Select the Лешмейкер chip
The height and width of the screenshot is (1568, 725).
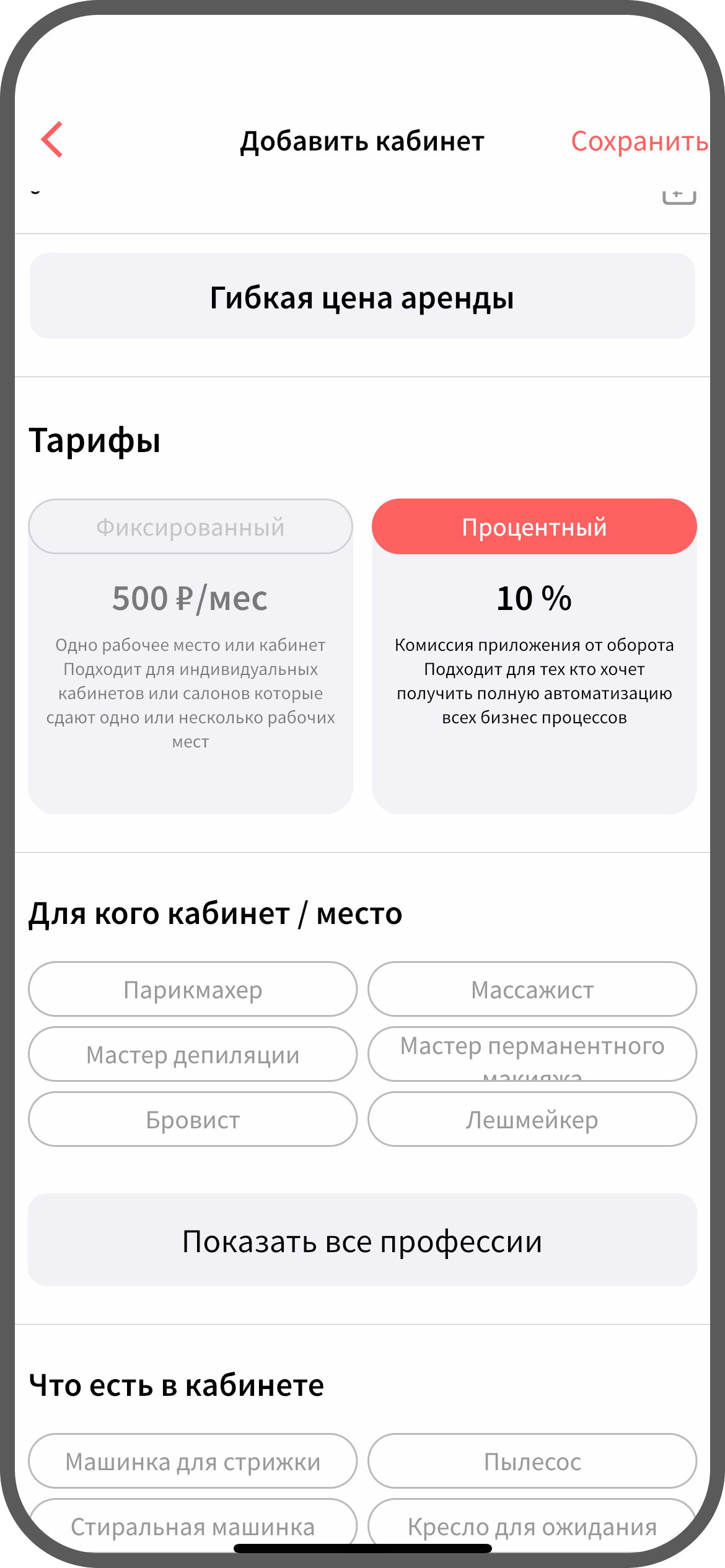(x=532, y=1120)
